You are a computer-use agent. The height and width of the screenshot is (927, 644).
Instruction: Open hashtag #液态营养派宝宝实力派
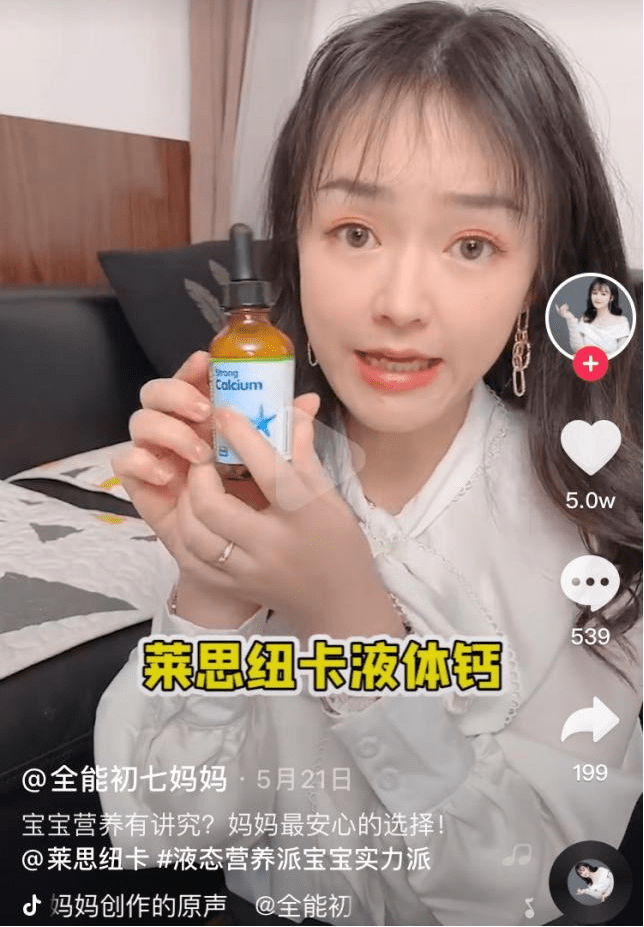click(x=294, y=858)
